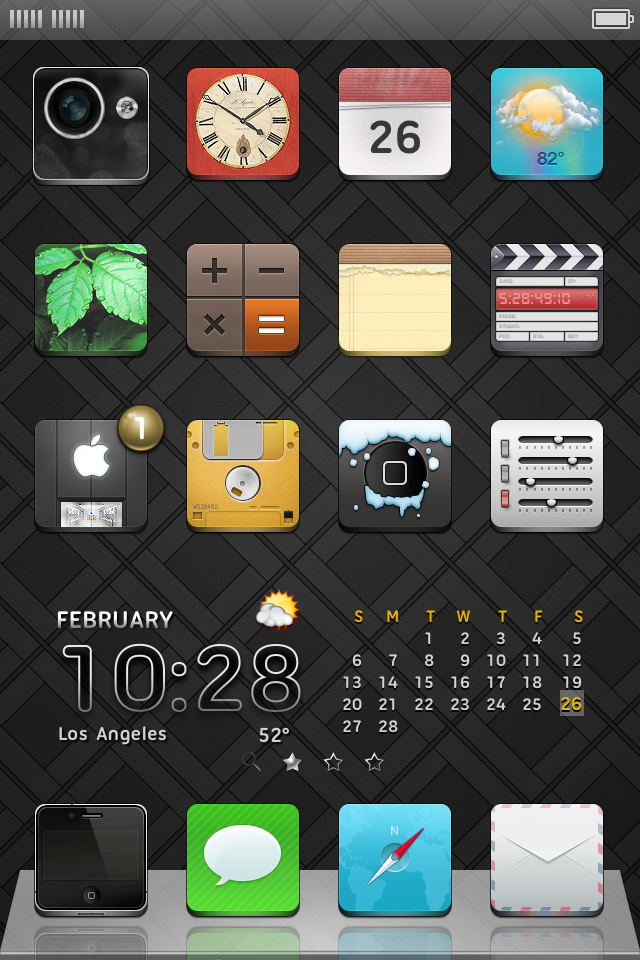Open the Camera app
640x960 pixels.
pyautogui.click(x=91, y=123)
